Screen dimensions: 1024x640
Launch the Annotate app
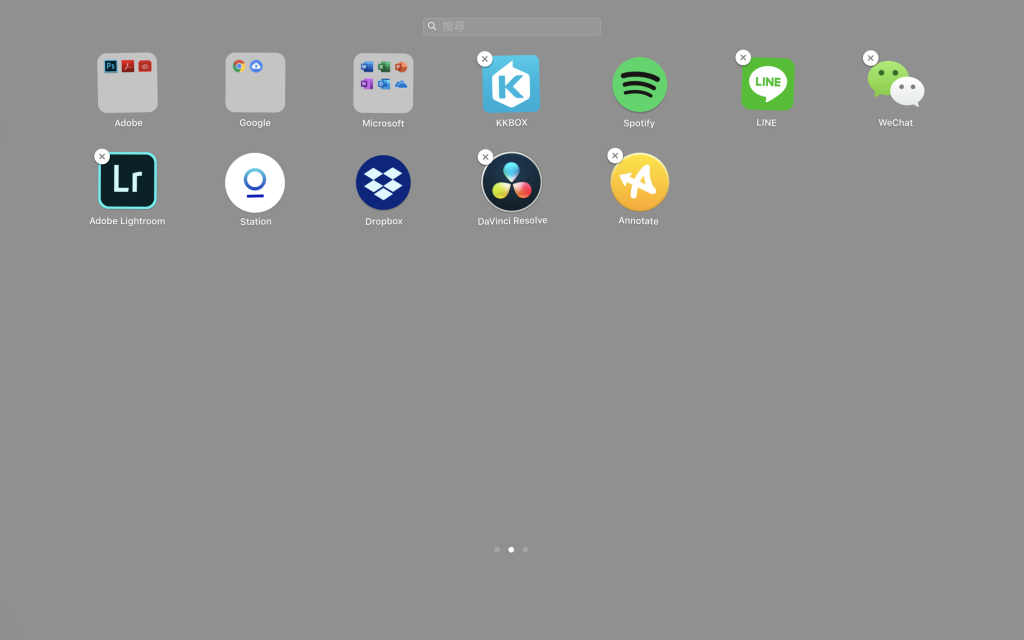[x=639, y=182]
